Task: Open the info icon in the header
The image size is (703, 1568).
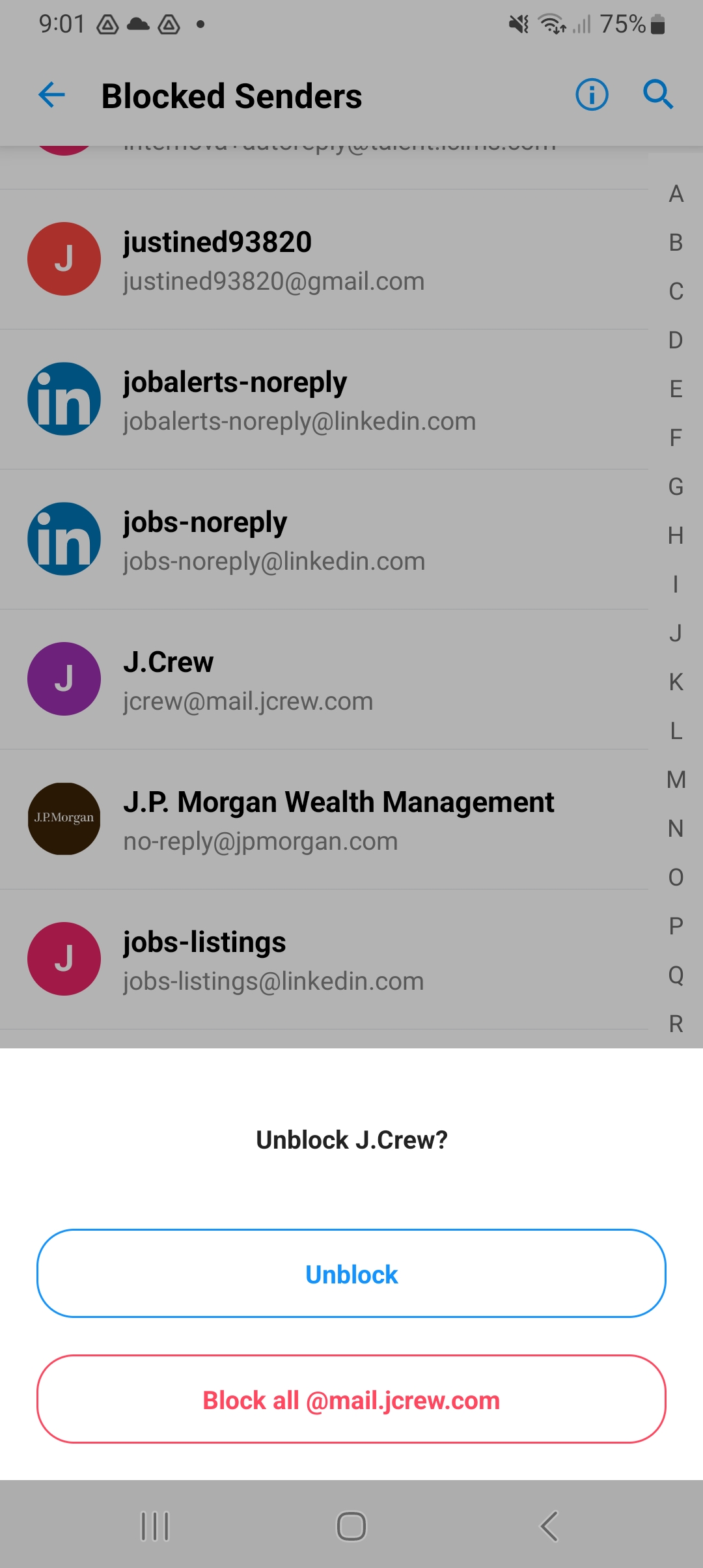Action: (x=592, y=96)
